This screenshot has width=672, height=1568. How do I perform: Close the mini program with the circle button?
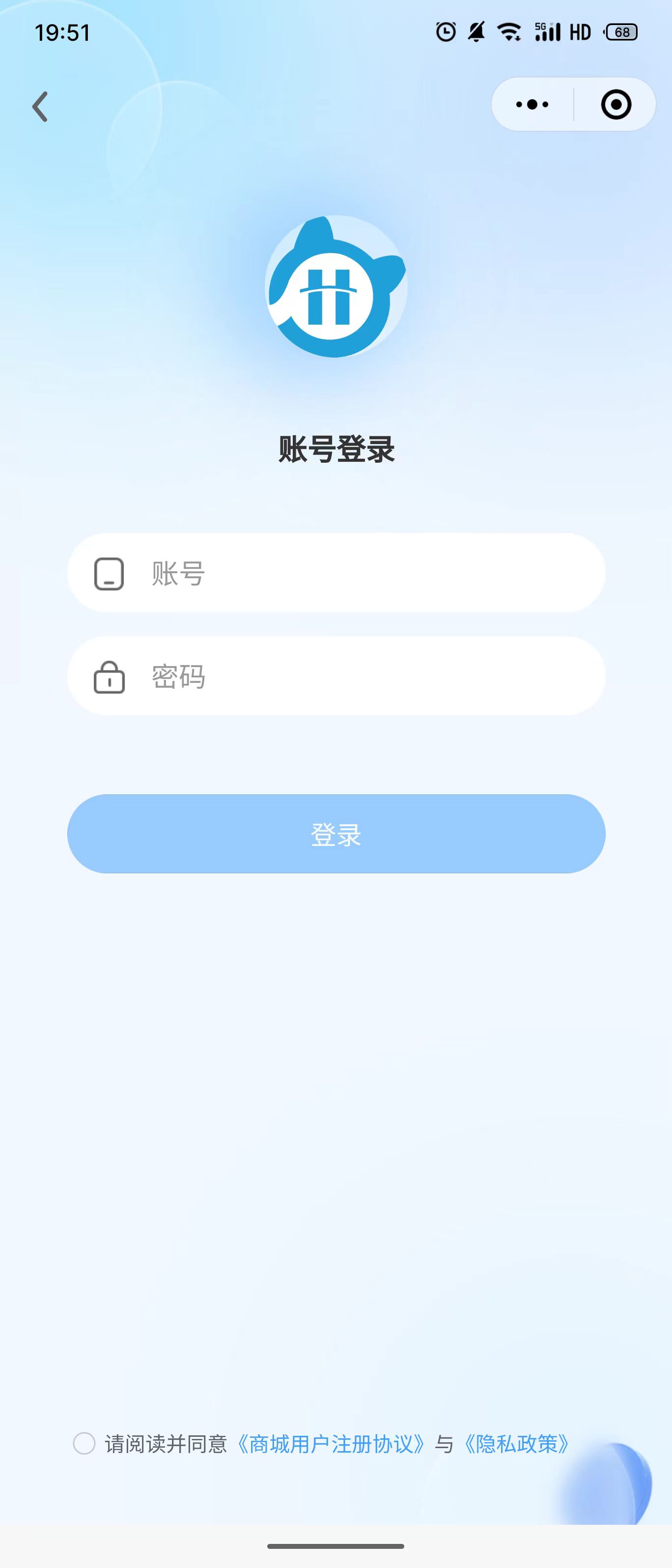tap(616, 105)
